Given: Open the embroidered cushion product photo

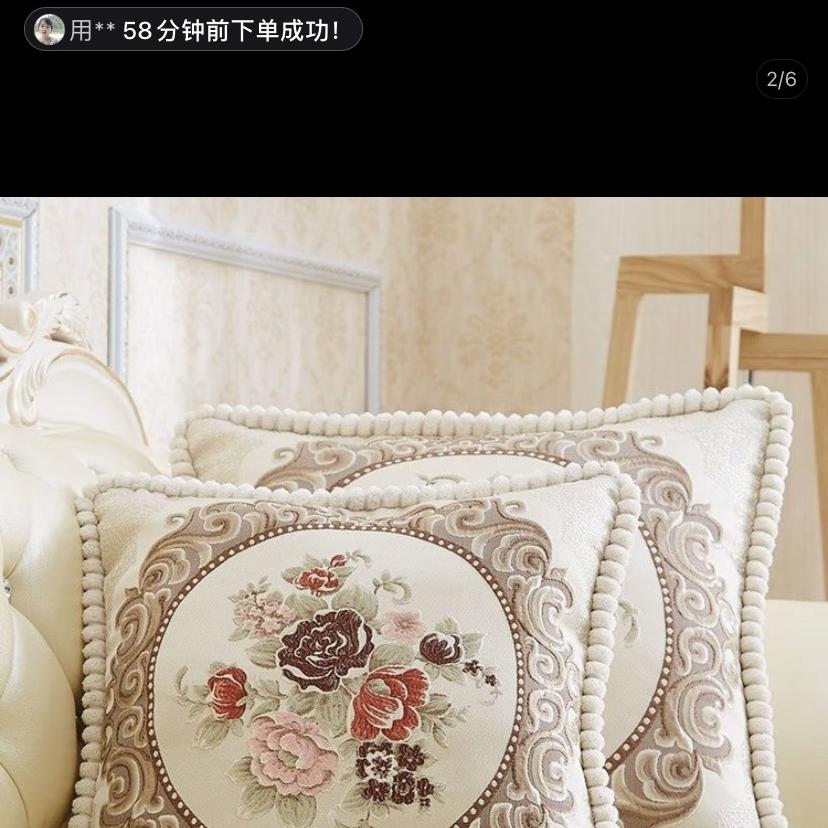Looking at the screenshot, I should point(414,512).
